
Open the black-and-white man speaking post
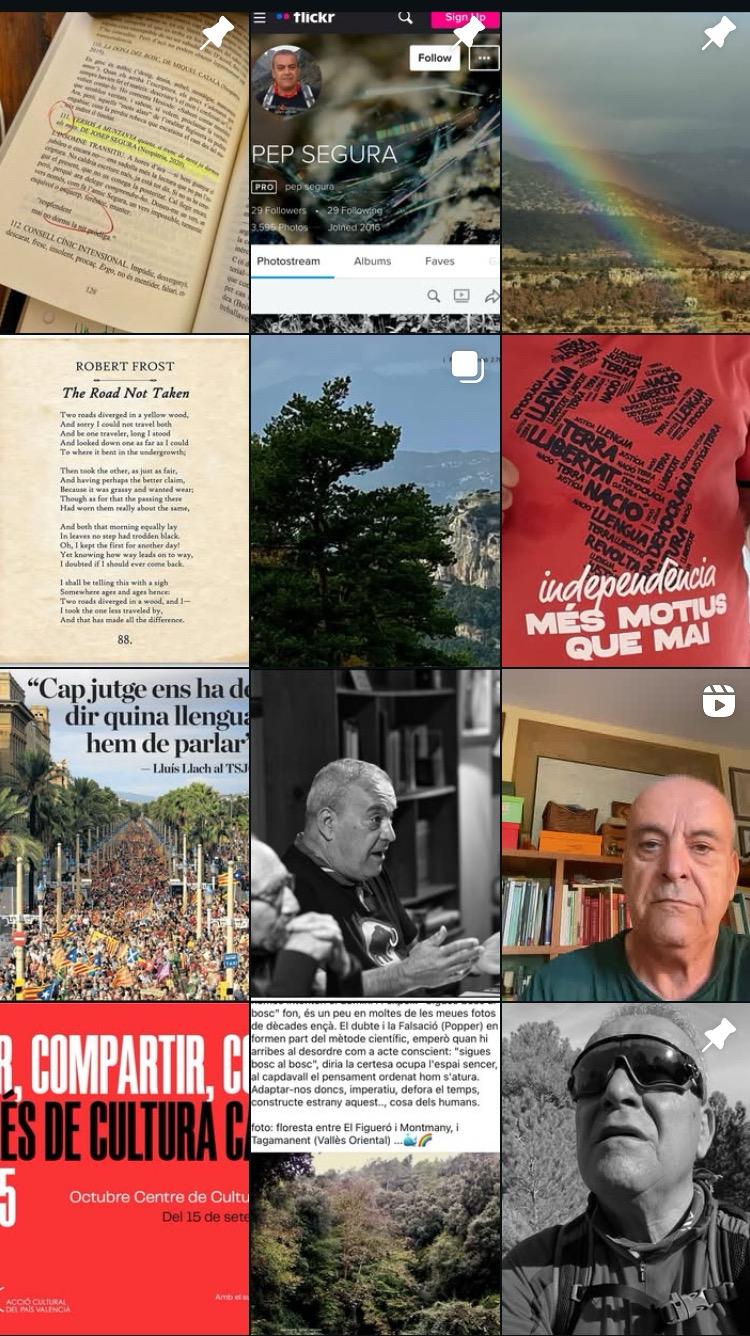(375, 835)
